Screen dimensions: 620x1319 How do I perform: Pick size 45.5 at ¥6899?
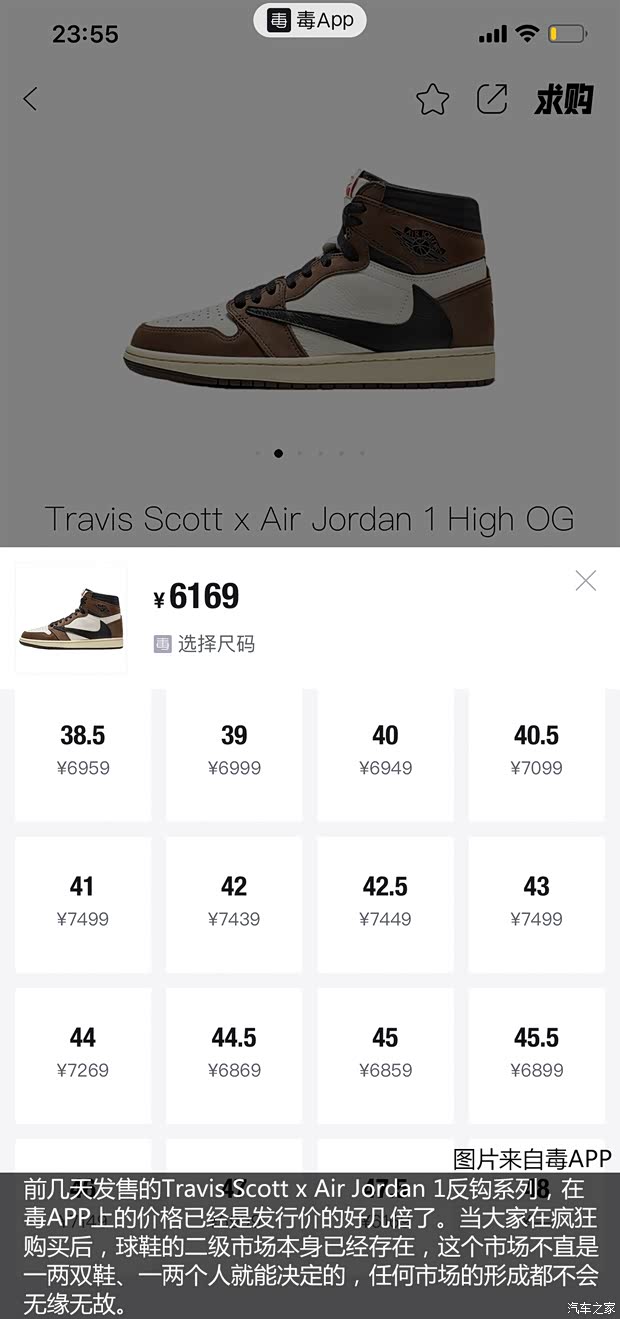click(536, 1053)
